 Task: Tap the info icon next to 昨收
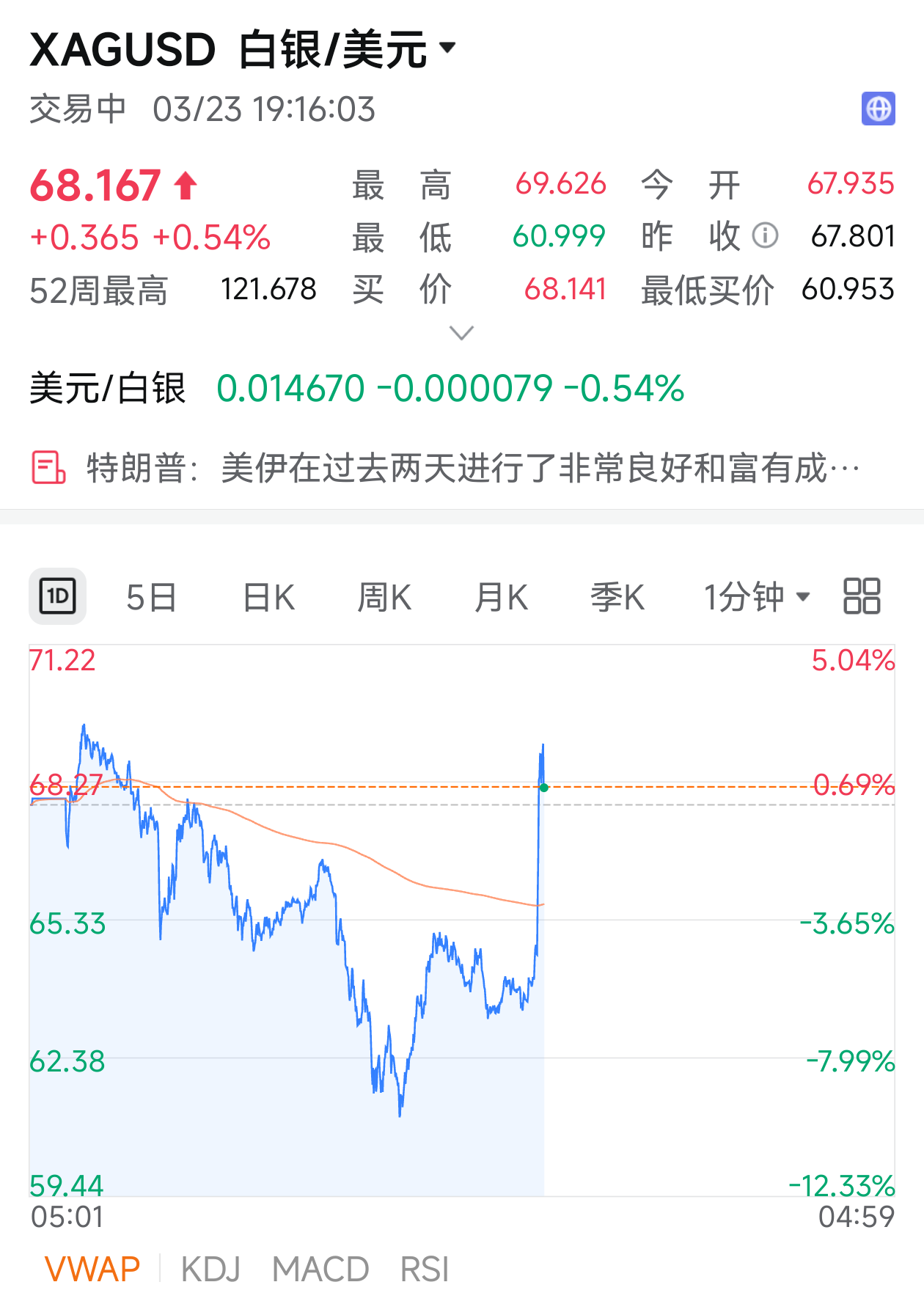click(x=765, y=236)
